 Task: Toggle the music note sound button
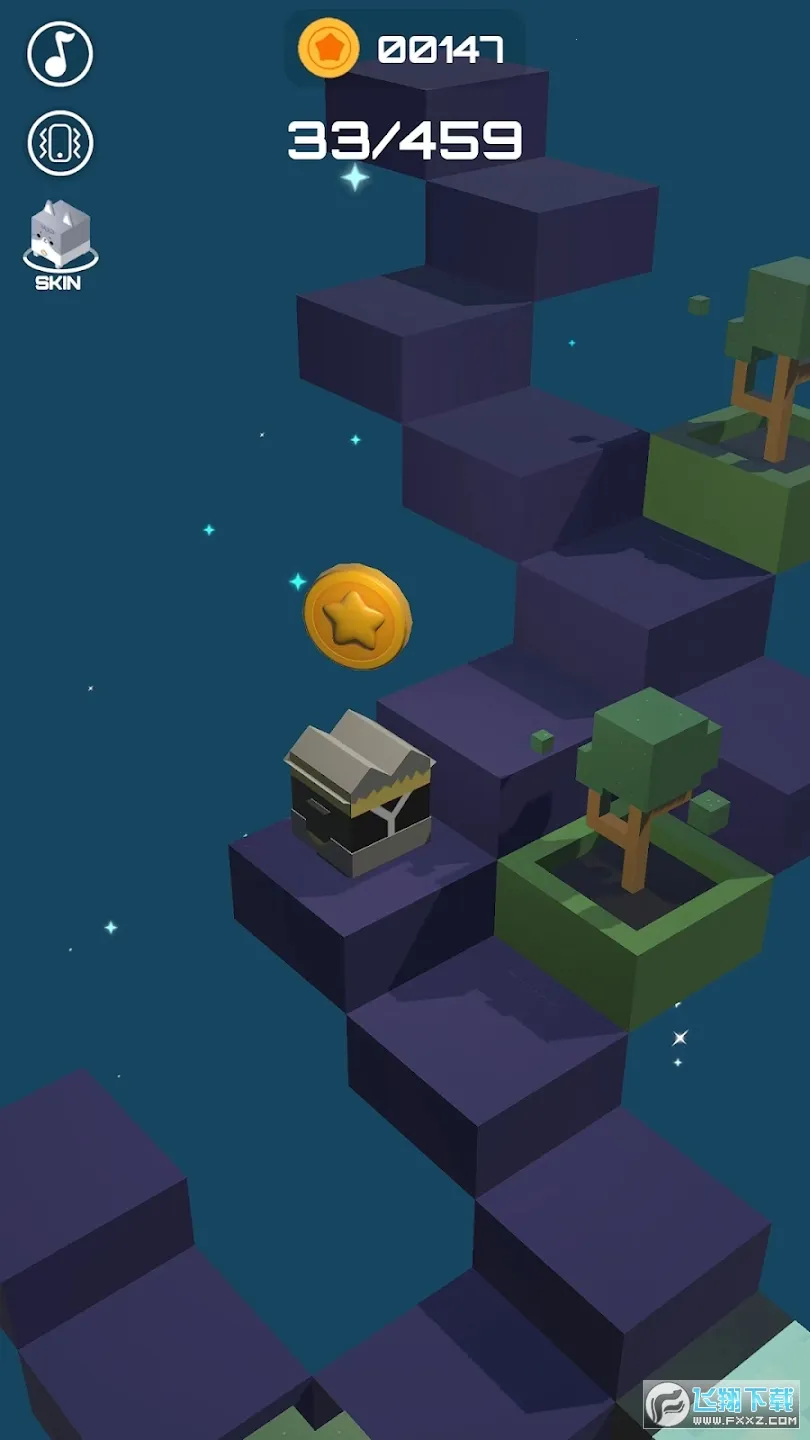pos(60,53)
